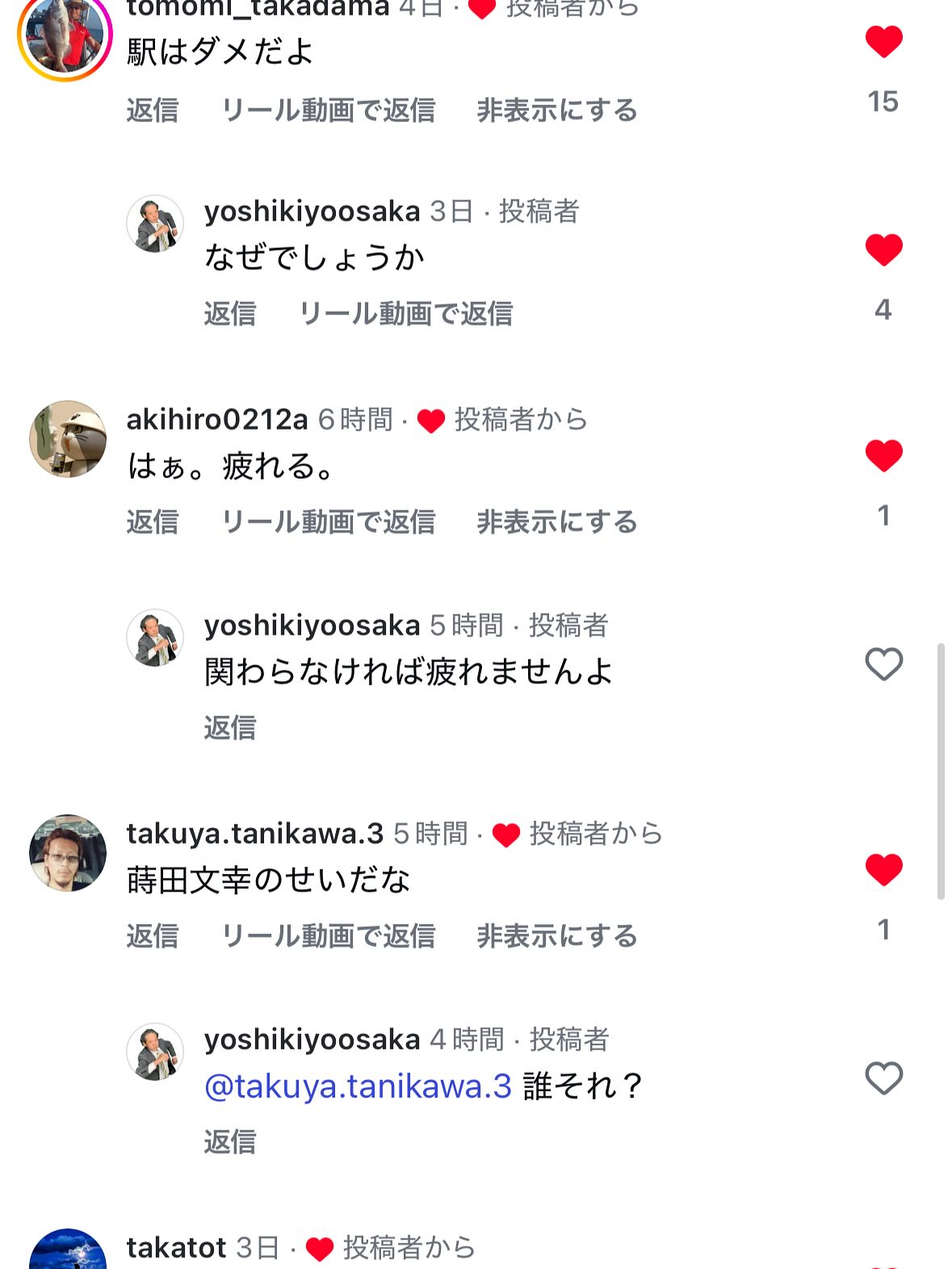Hide akihiro0212a's comment via 非表示にする
This screenshot has height=1269, width=952.
tap(557, 523)
